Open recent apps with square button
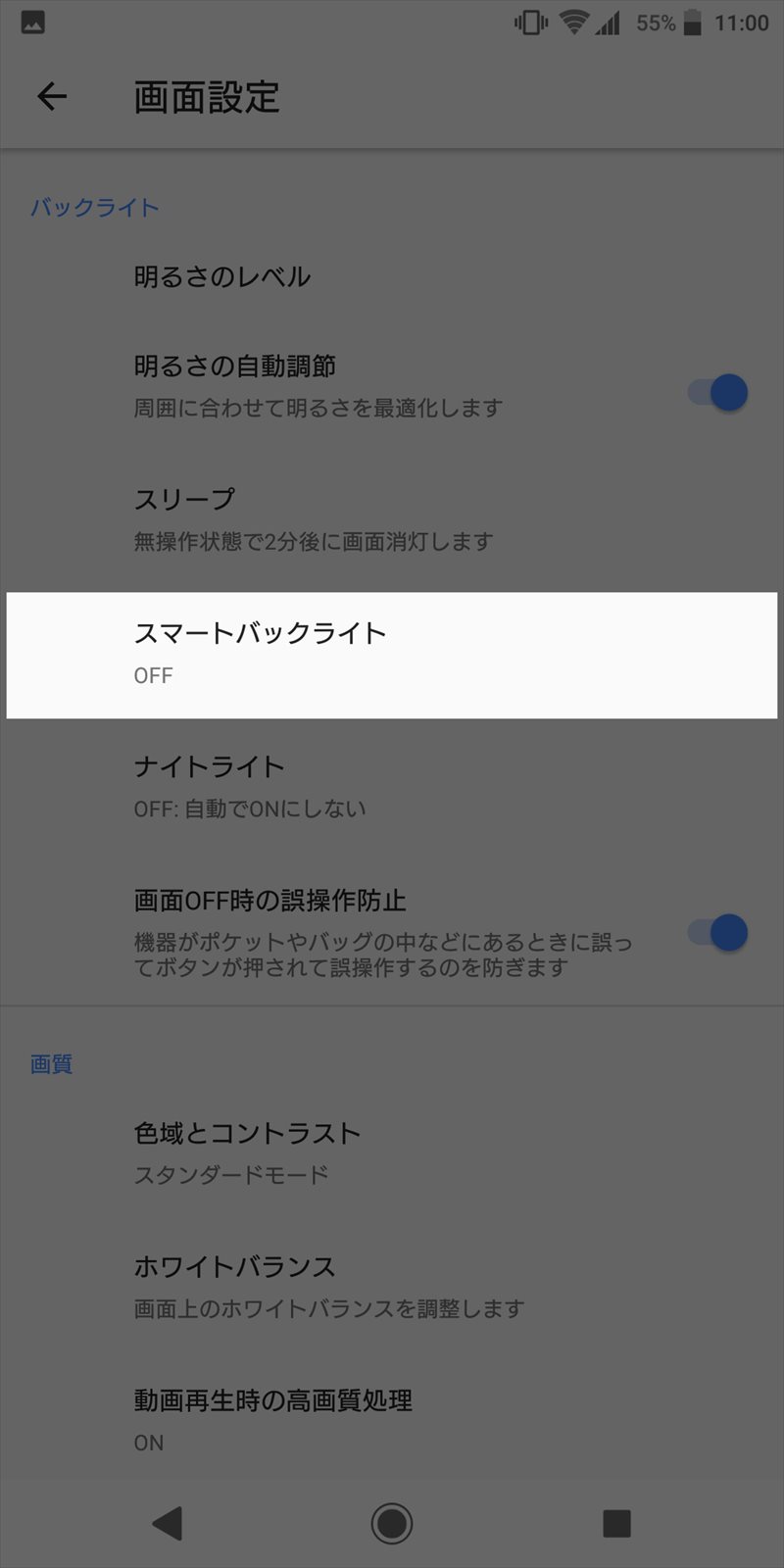 tap(616, 1523)
